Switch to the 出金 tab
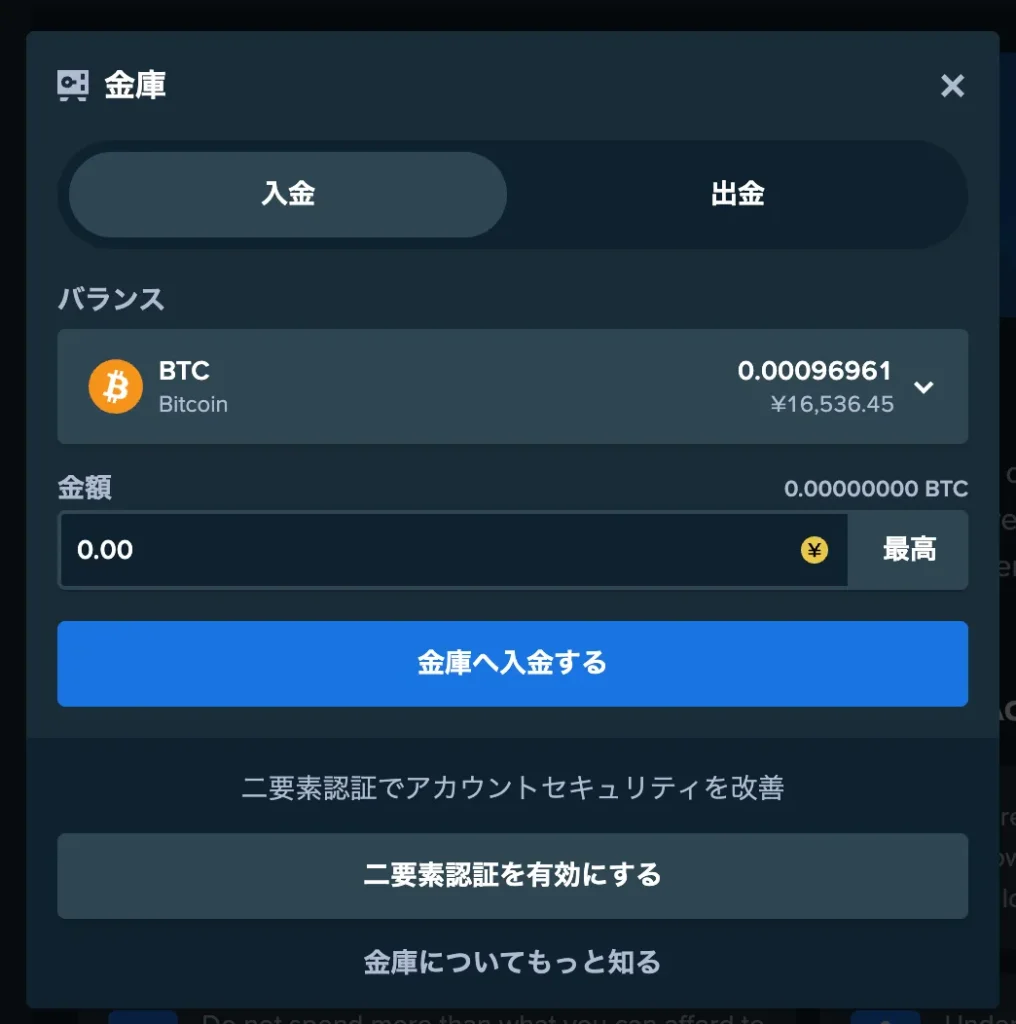Screen dimensions: 1016x1024 click(737, 194)
